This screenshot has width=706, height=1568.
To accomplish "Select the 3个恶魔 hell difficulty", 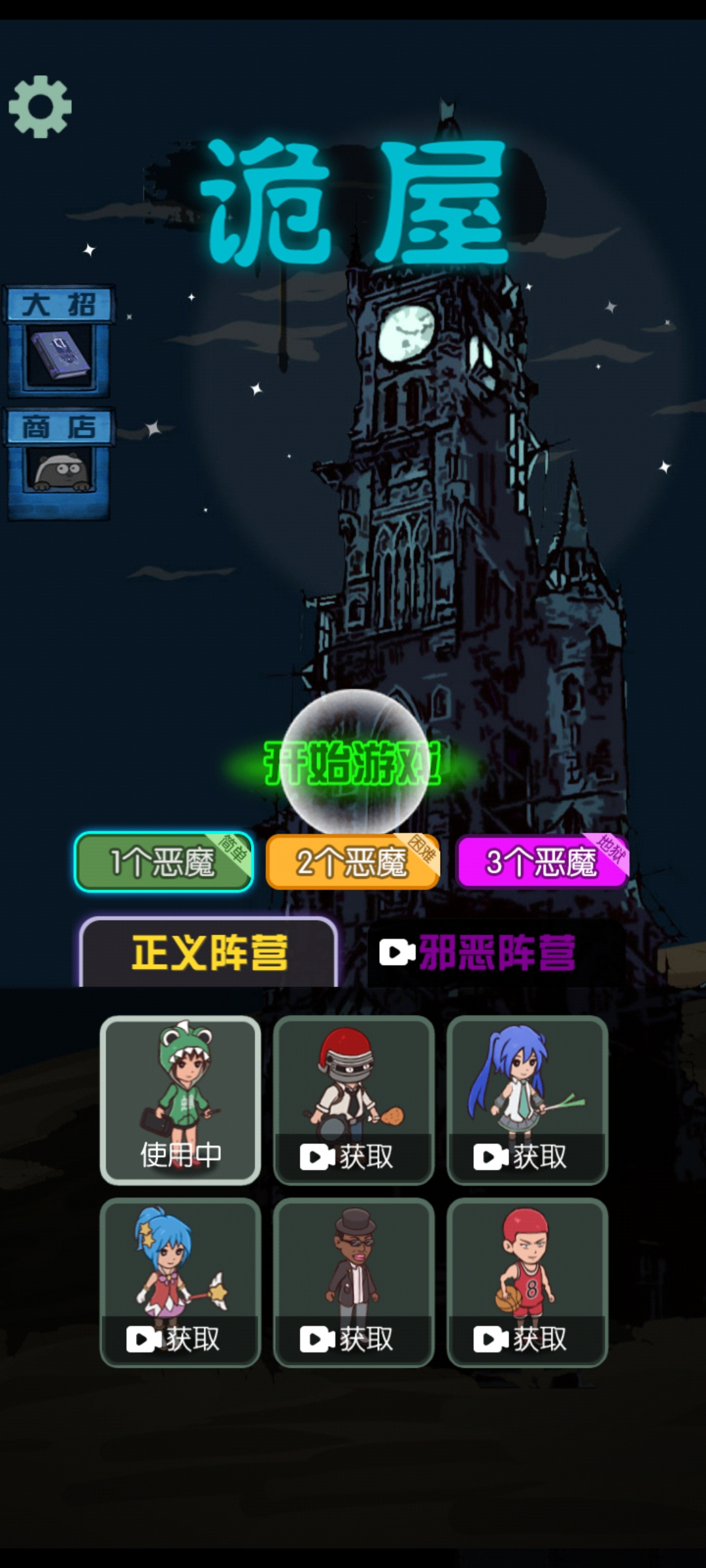I will point(543,865).
